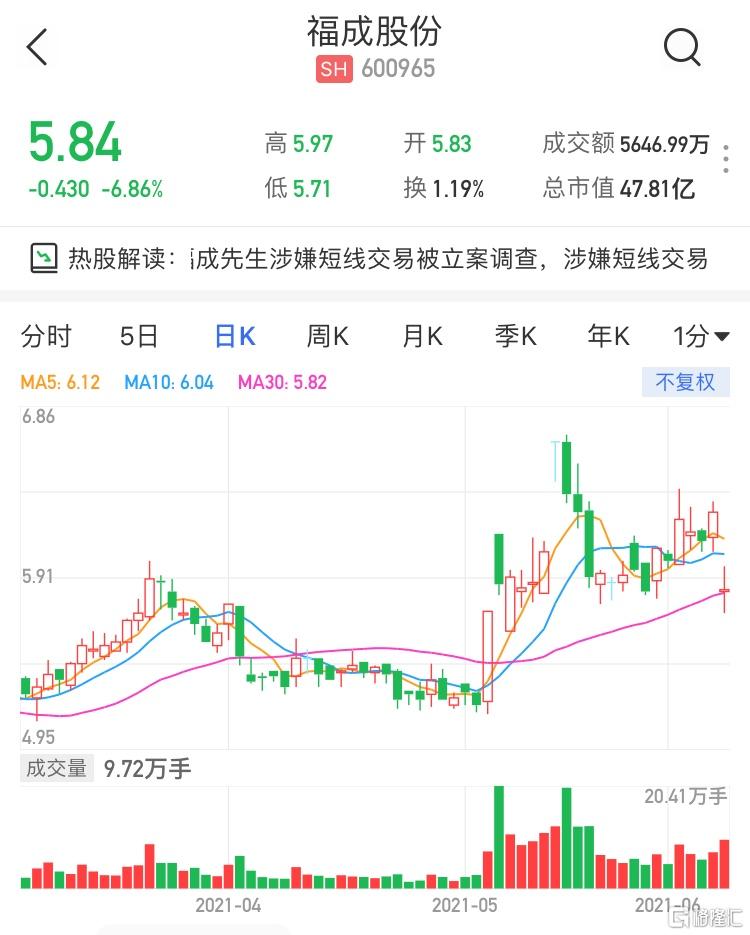The height and width of the screenshot is (935, 750).
Task: Switch to the 周K chart tab
Action: point(327,337)
